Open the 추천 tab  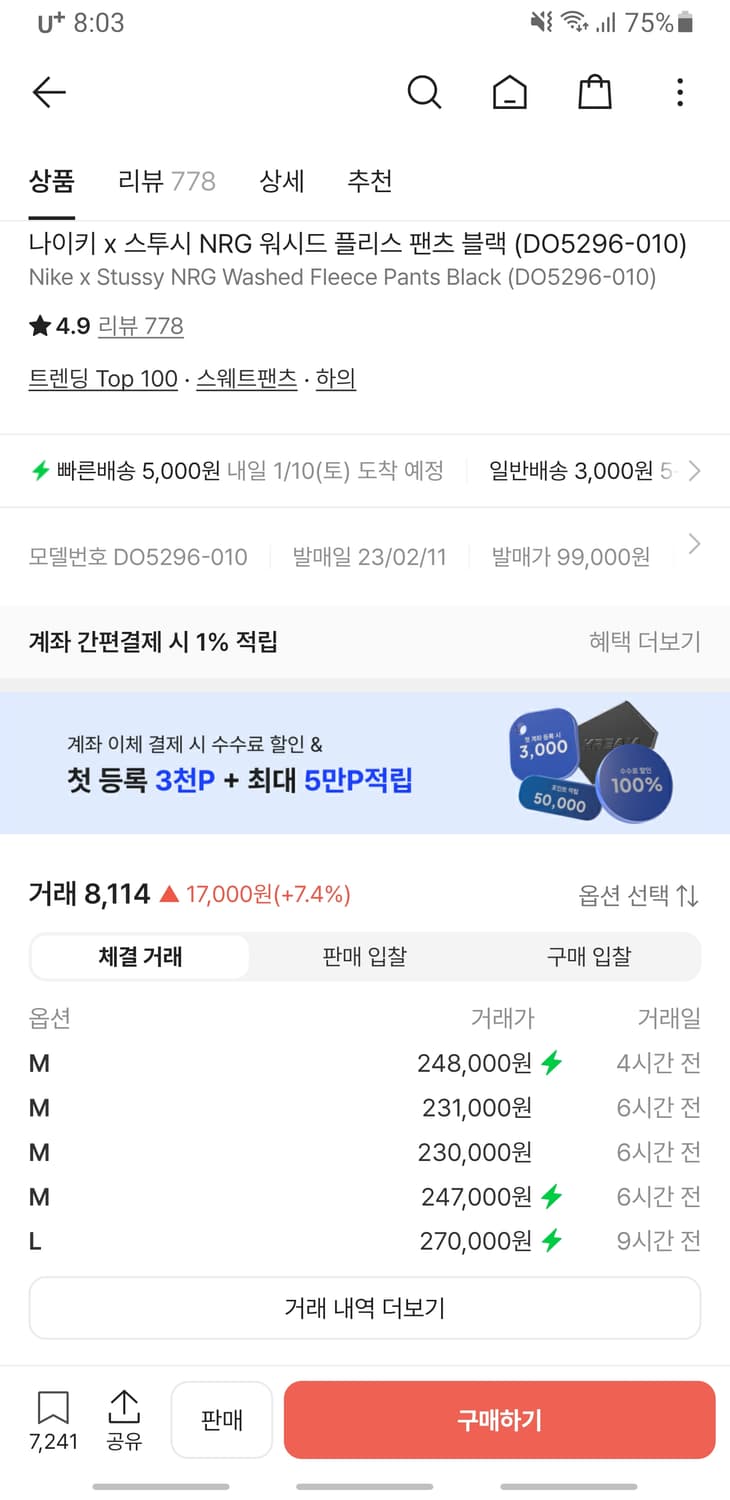pos(368,181)
